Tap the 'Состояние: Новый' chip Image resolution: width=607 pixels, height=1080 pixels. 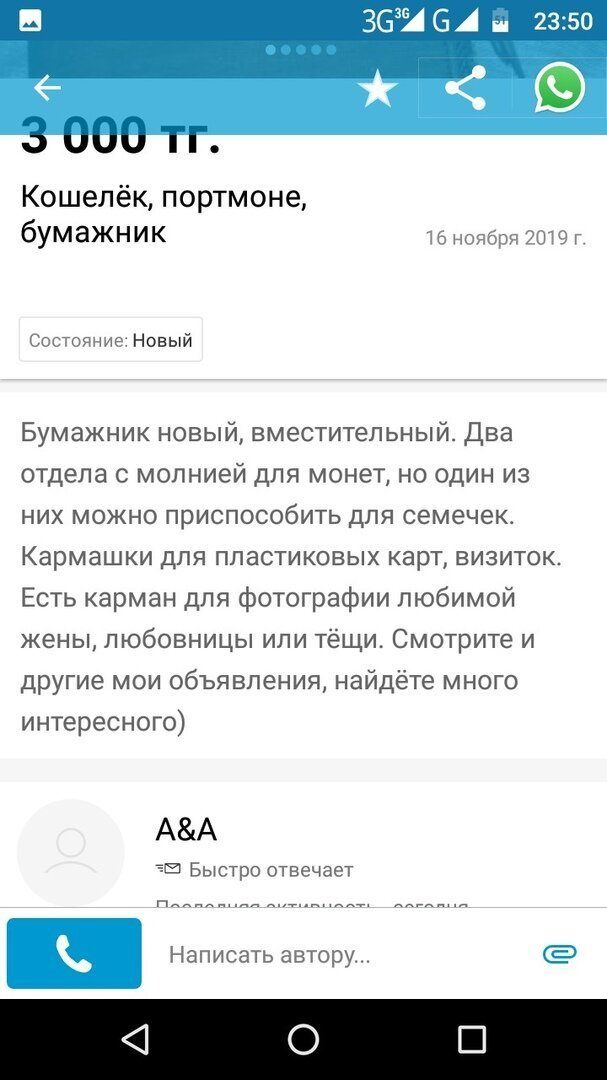pyautogui.click(x=111, y=340)
